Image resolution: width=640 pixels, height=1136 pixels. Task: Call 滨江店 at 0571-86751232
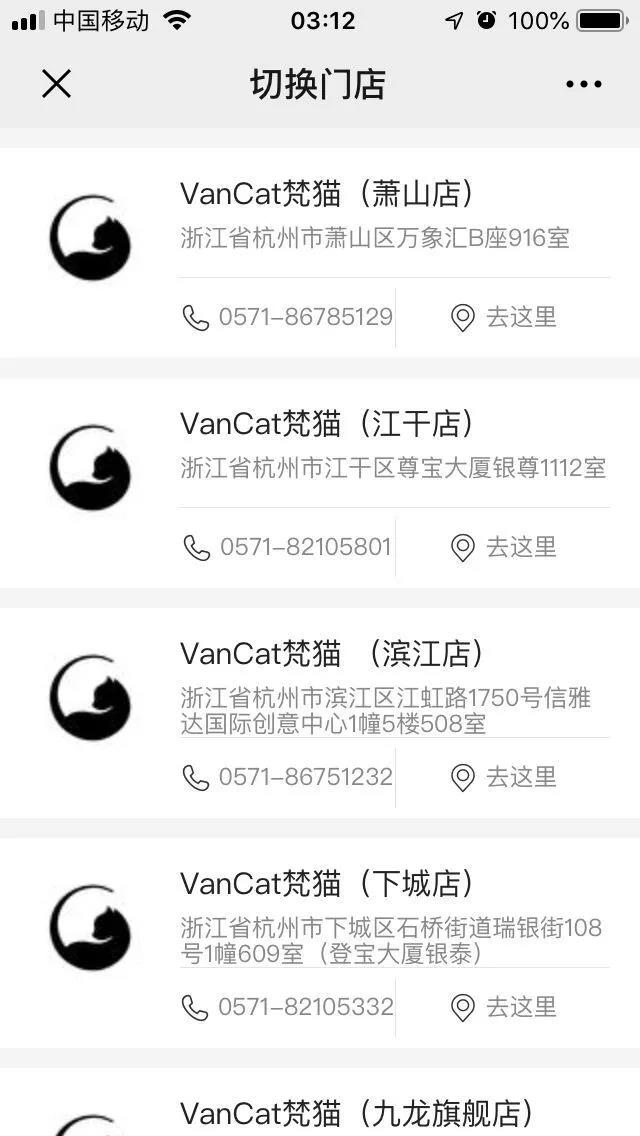click(x=287, y=777)
